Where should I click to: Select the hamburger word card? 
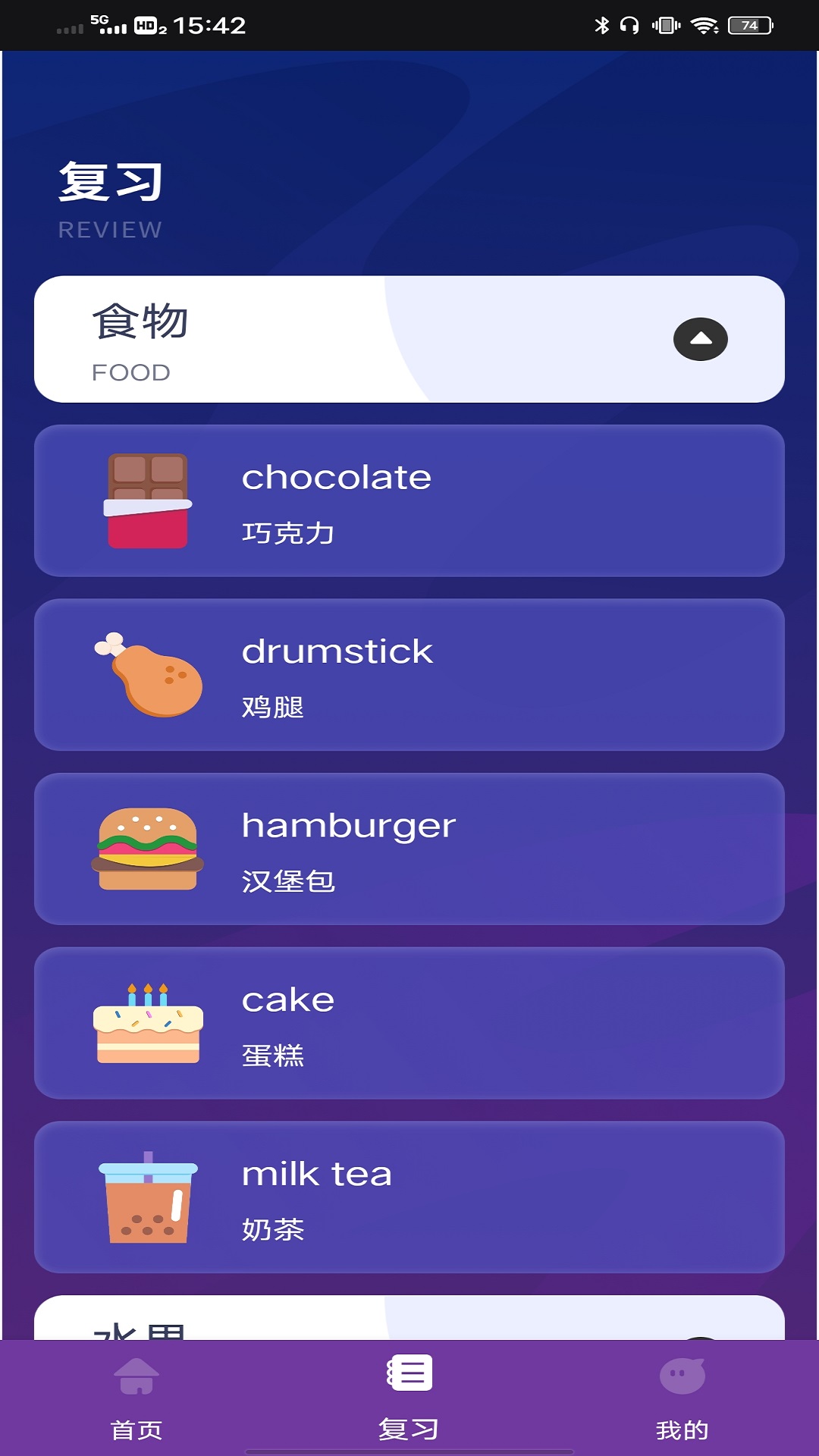(409, 849)
